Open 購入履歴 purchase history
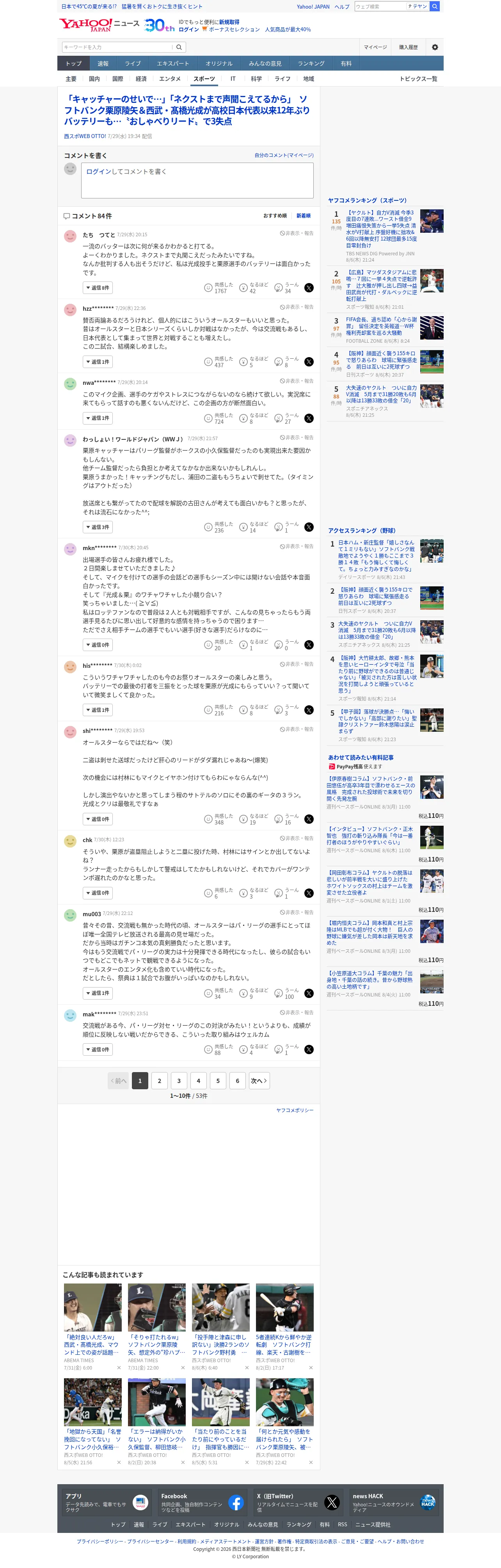The width and height of the screenshot is (501, 1568). [409, 47]
